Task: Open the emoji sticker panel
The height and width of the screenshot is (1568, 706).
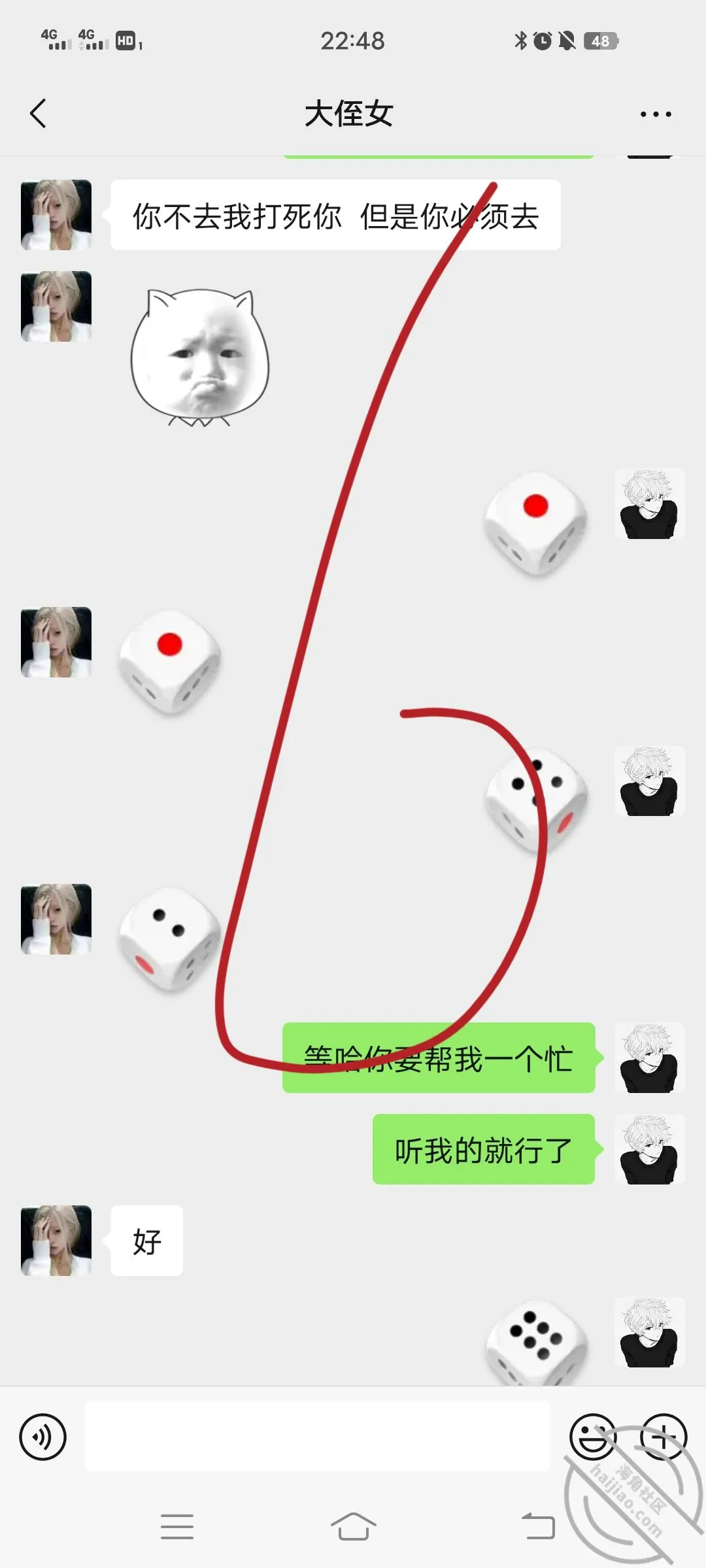Action: coord(594,1437)
